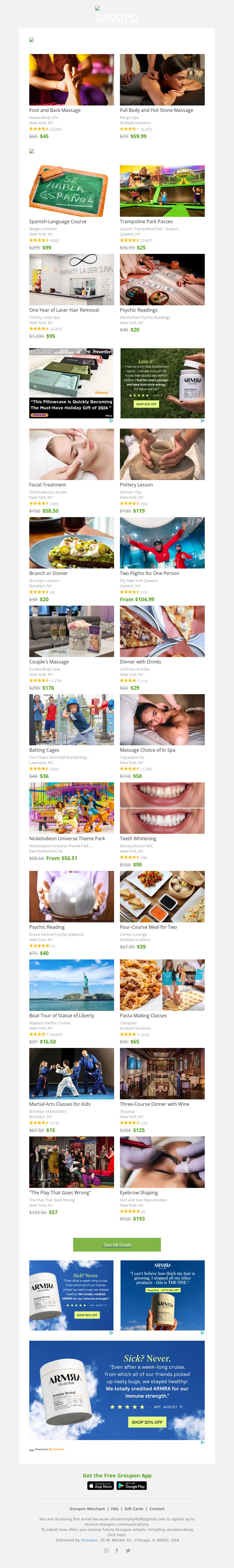View the Full Body and Hot Stone Massage offer
234x1568 pixels.
(x=162, y=80)
